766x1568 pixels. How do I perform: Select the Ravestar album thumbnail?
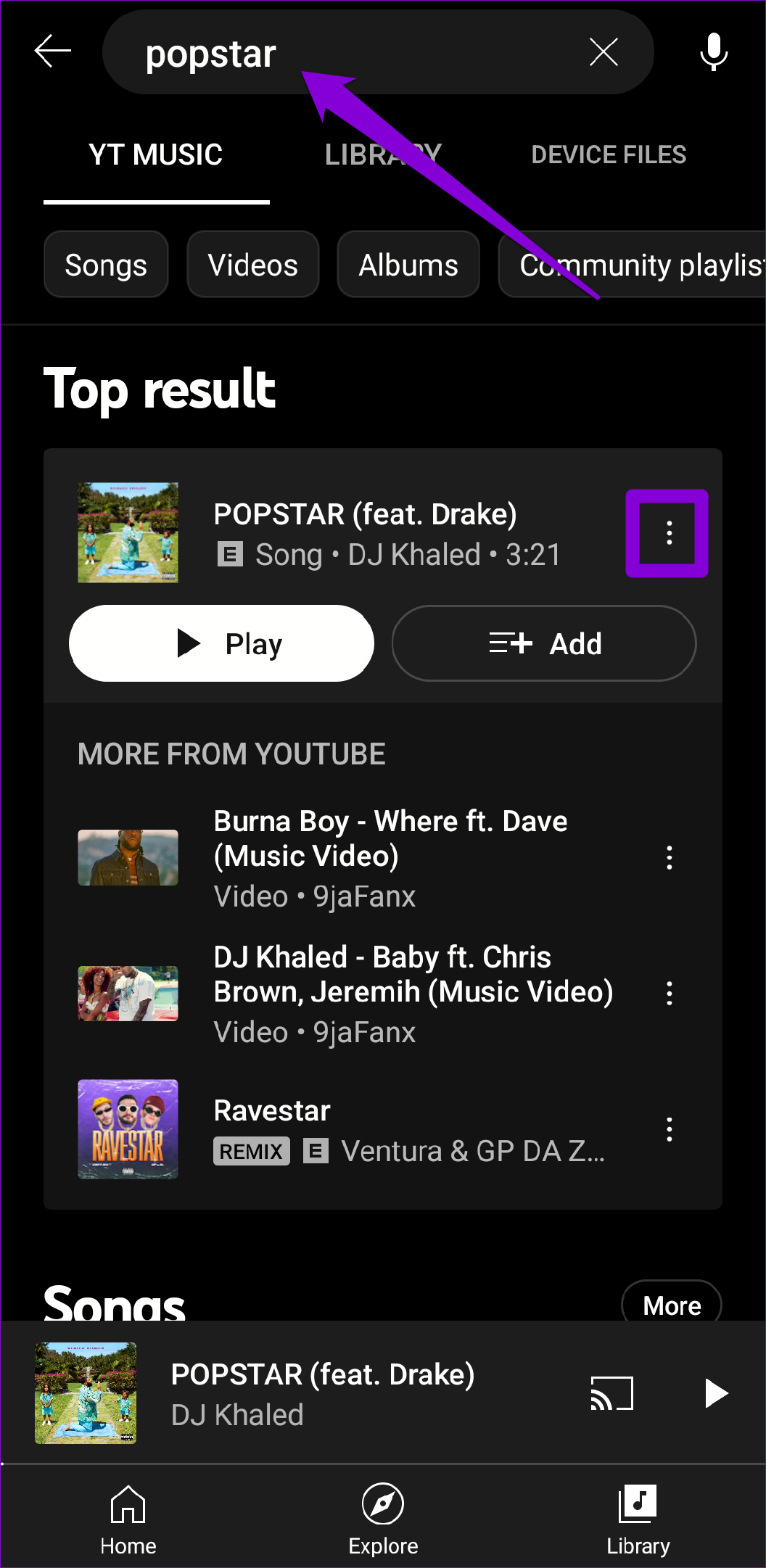point(128,1129)
